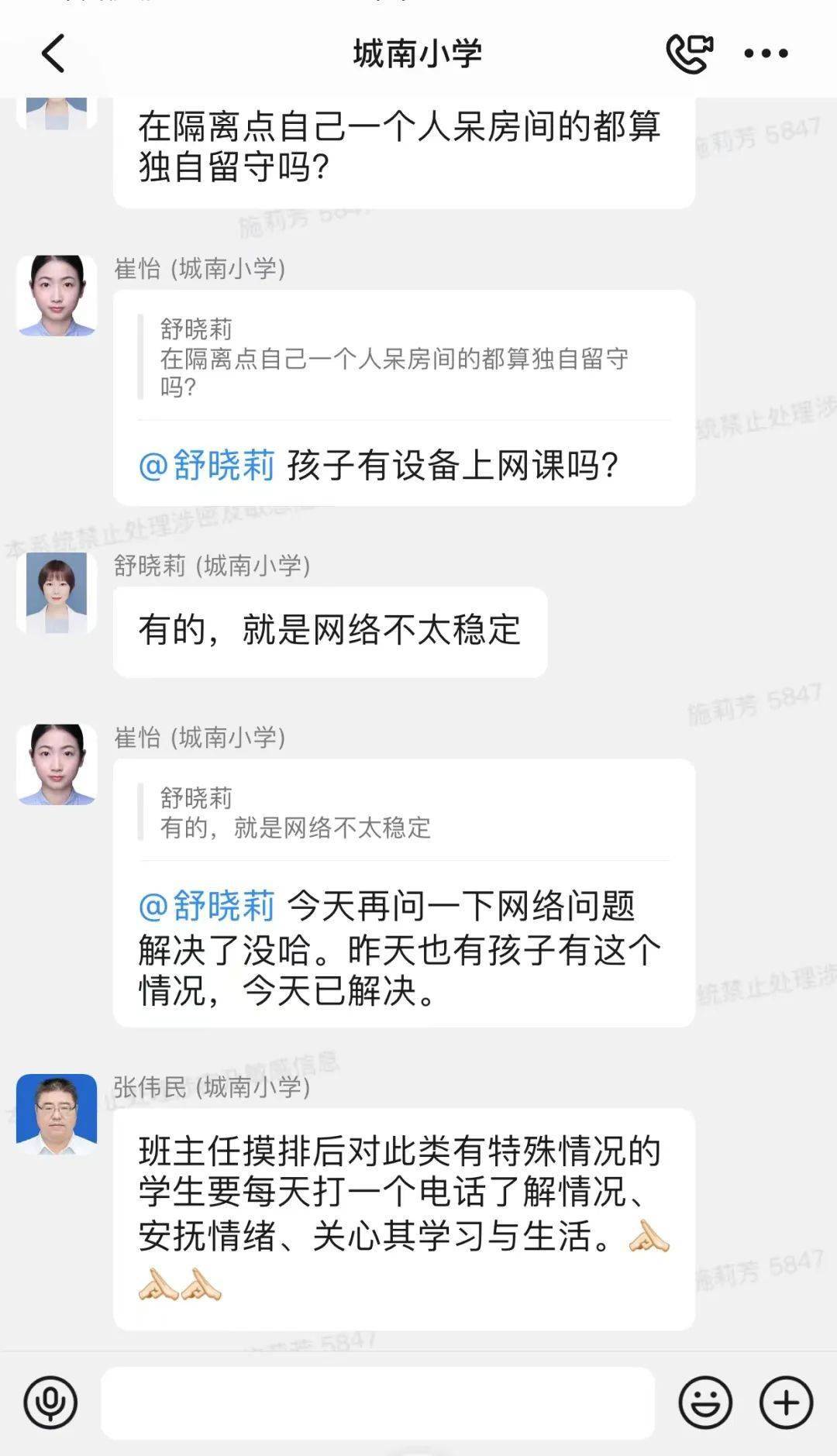The image size is (837, 1456).
Task: Tap @舒晓莉 mention in 今天再问一下网络问题
Action: pos(207,906)
